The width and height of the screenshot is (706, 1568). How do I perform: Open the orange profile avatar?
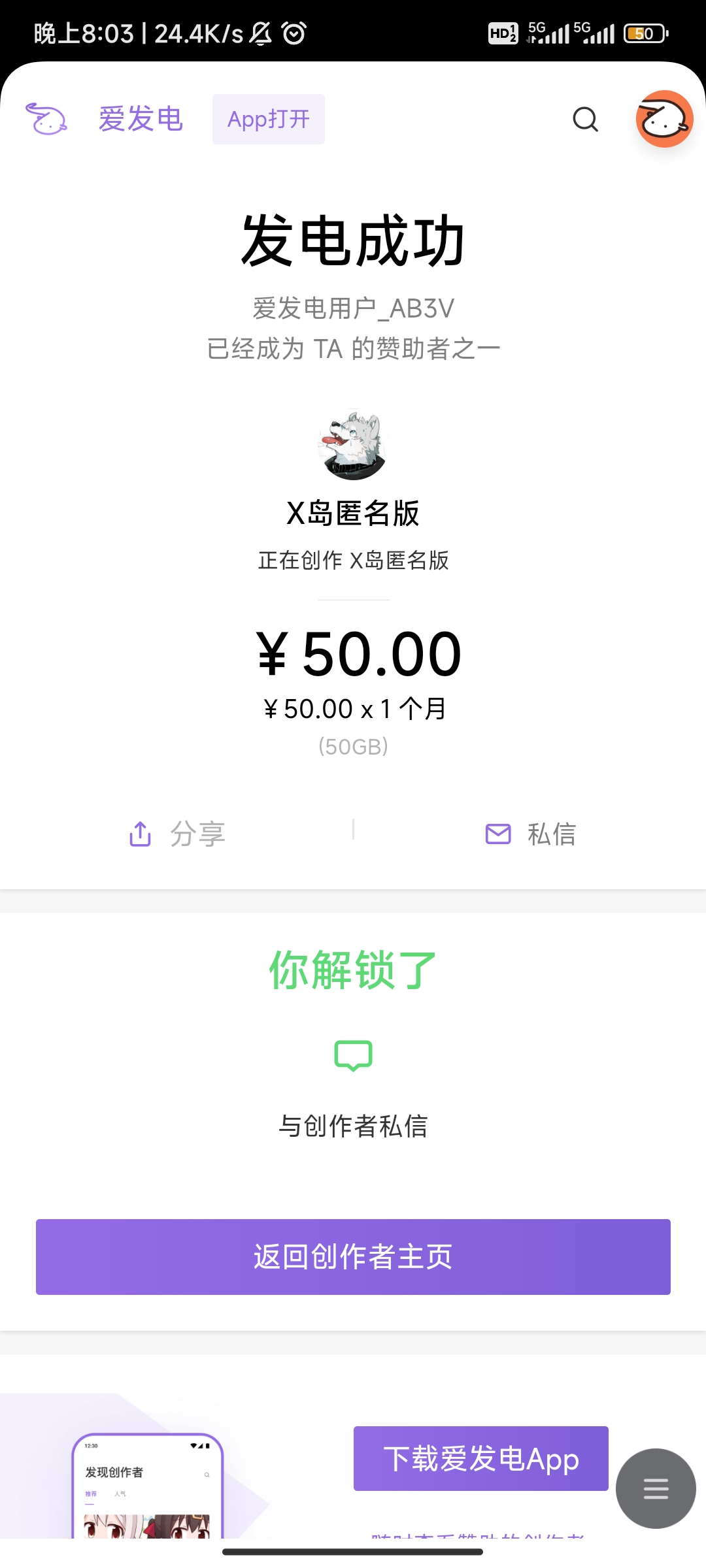pyautogui.click(x=664, y=119)
